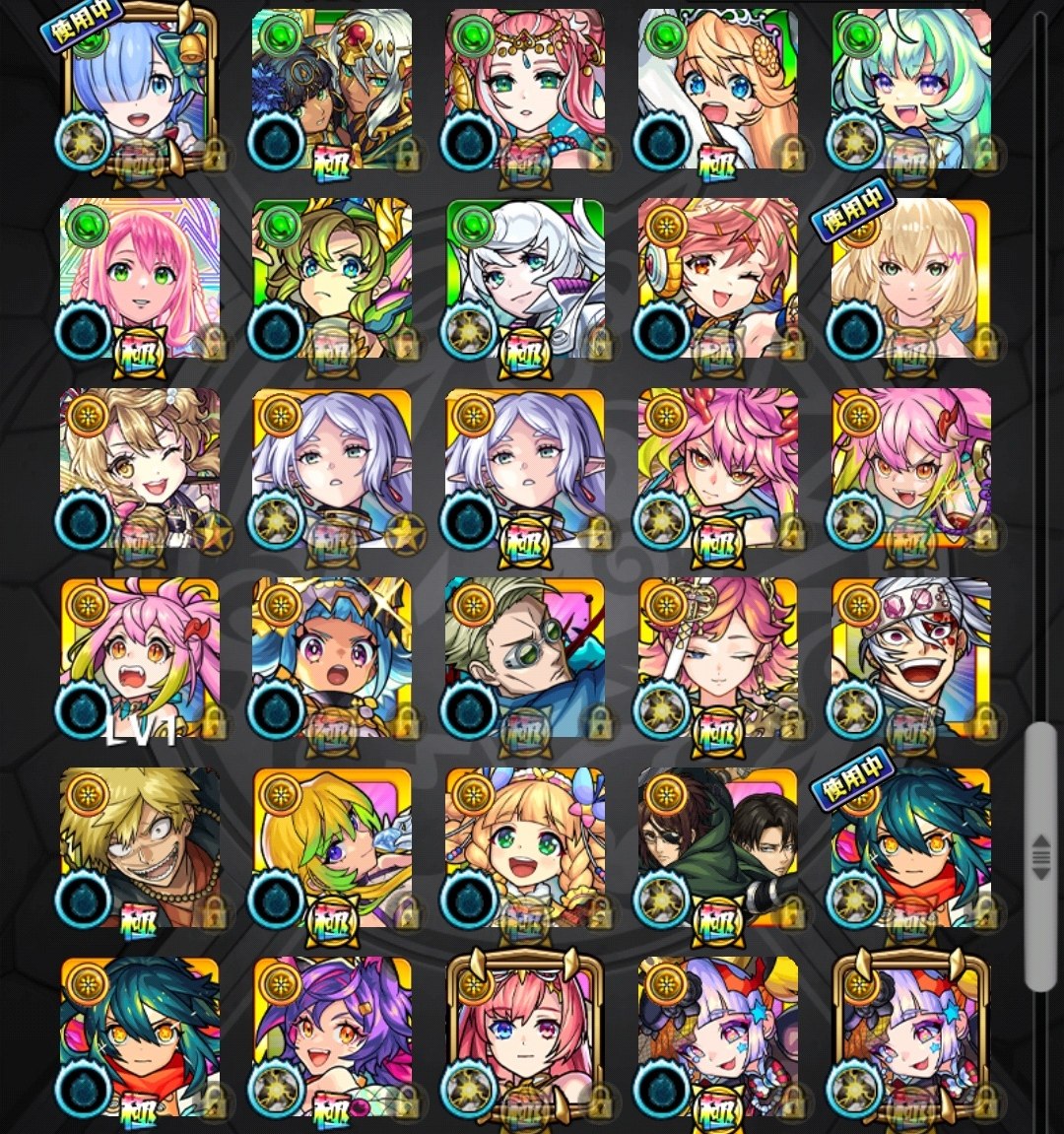Choose the grinning spiky blonde man
This screenshot has height=1134, width=1064.
click(x=140, y=847)
